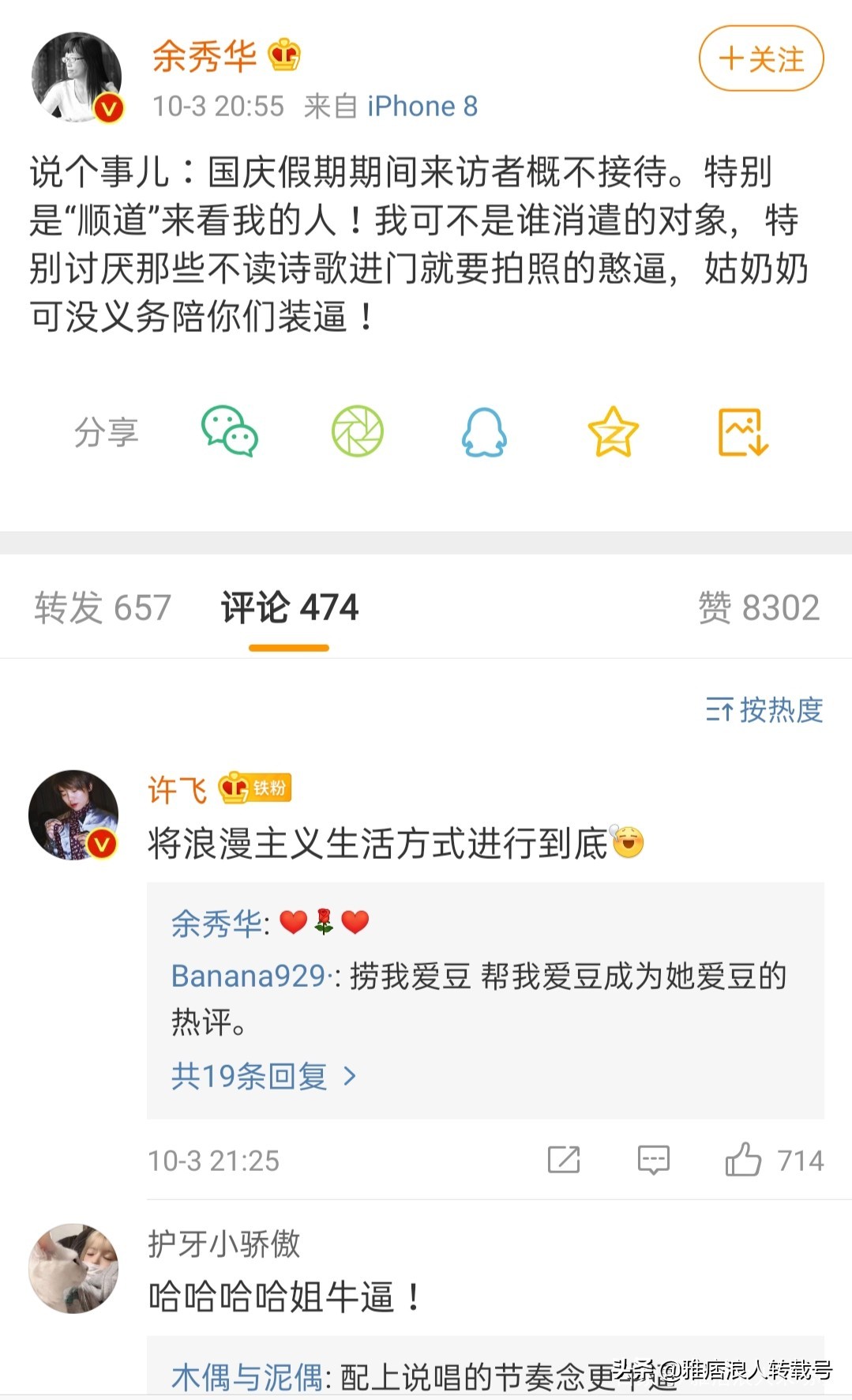
Task: Follow 余秀华 with the 关注 button
Action: tap(760, 59)
